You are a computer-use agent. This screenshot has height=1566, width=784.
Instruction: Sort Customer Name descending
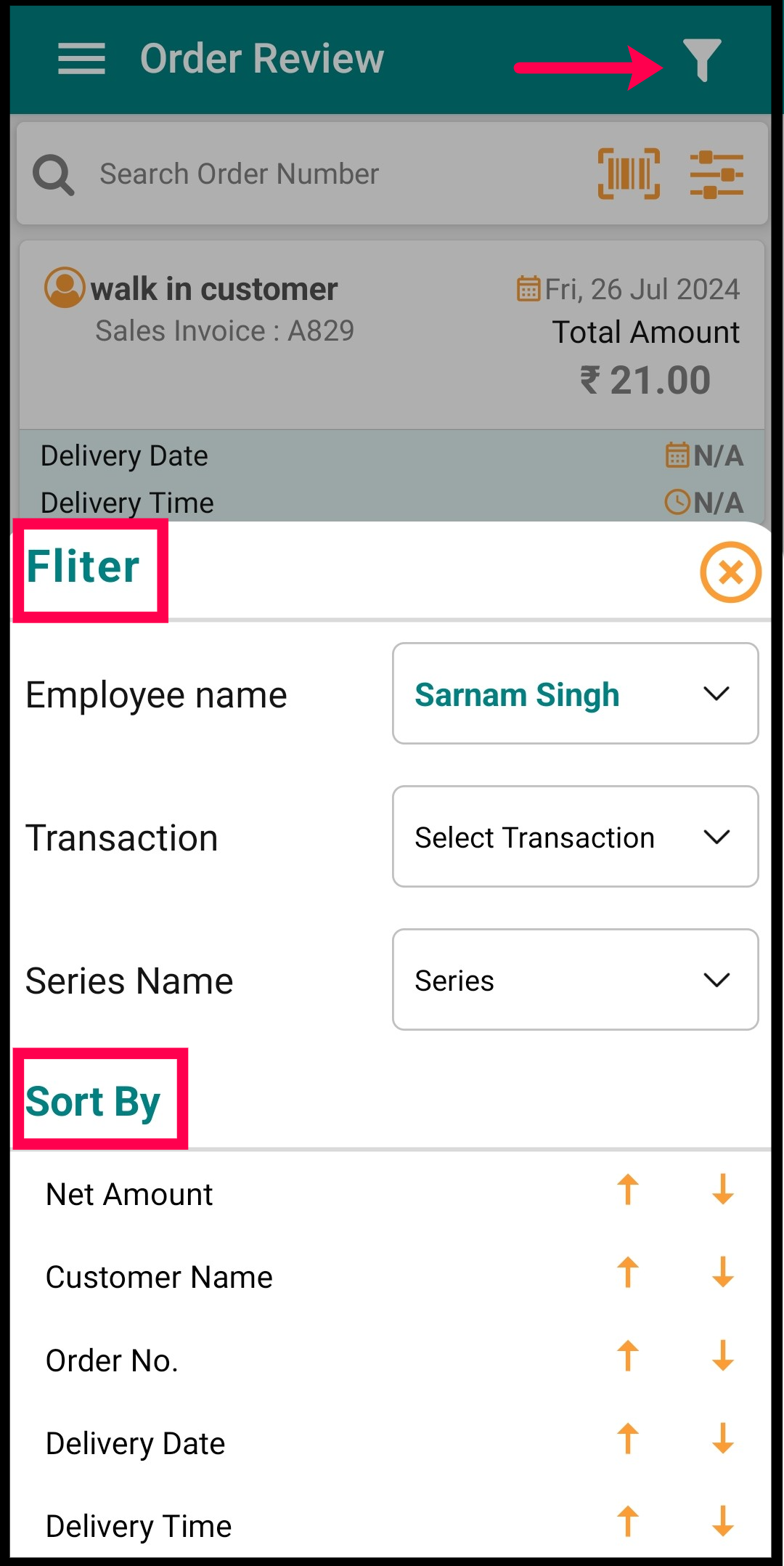tap(723, 1273)
